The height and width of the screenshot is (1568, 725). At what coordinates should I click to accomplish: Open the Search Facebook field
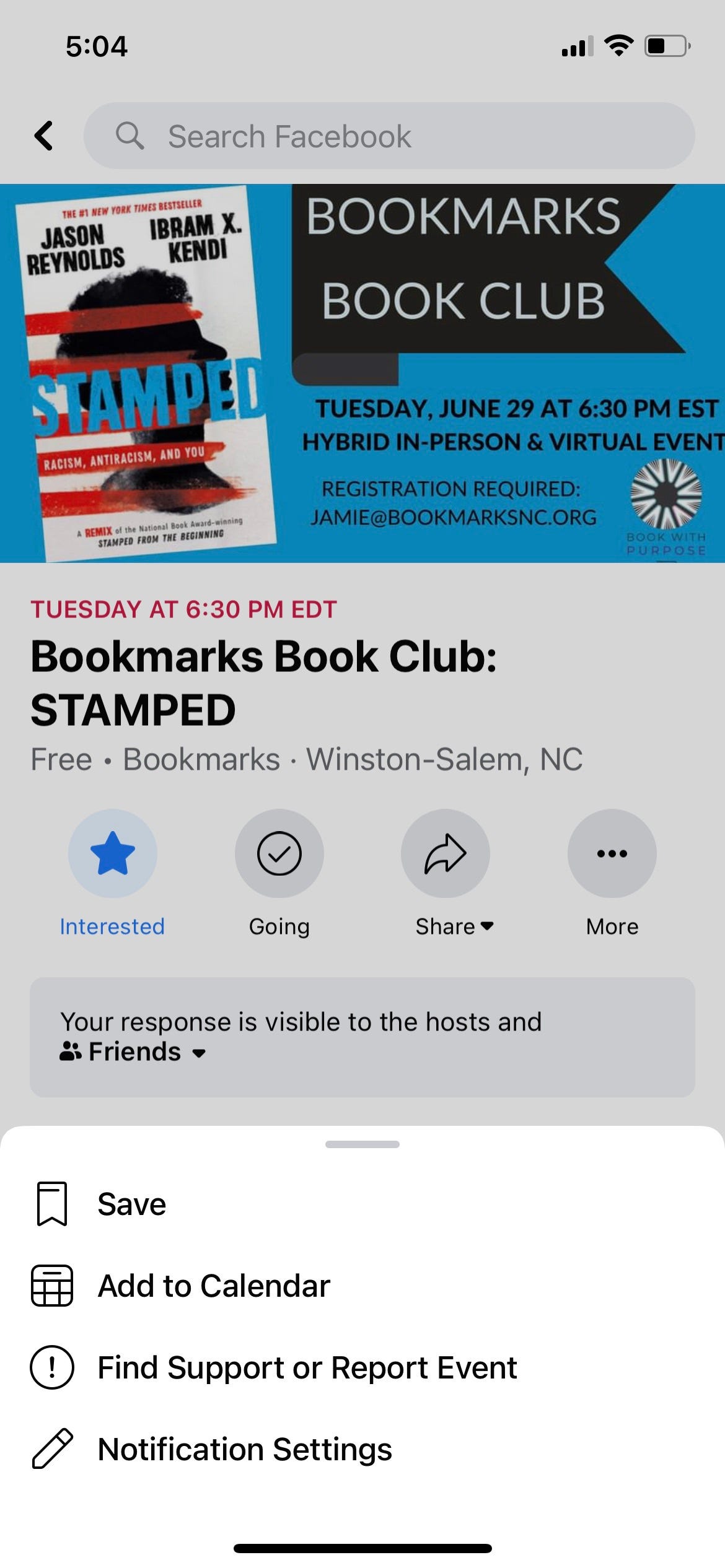389,136
